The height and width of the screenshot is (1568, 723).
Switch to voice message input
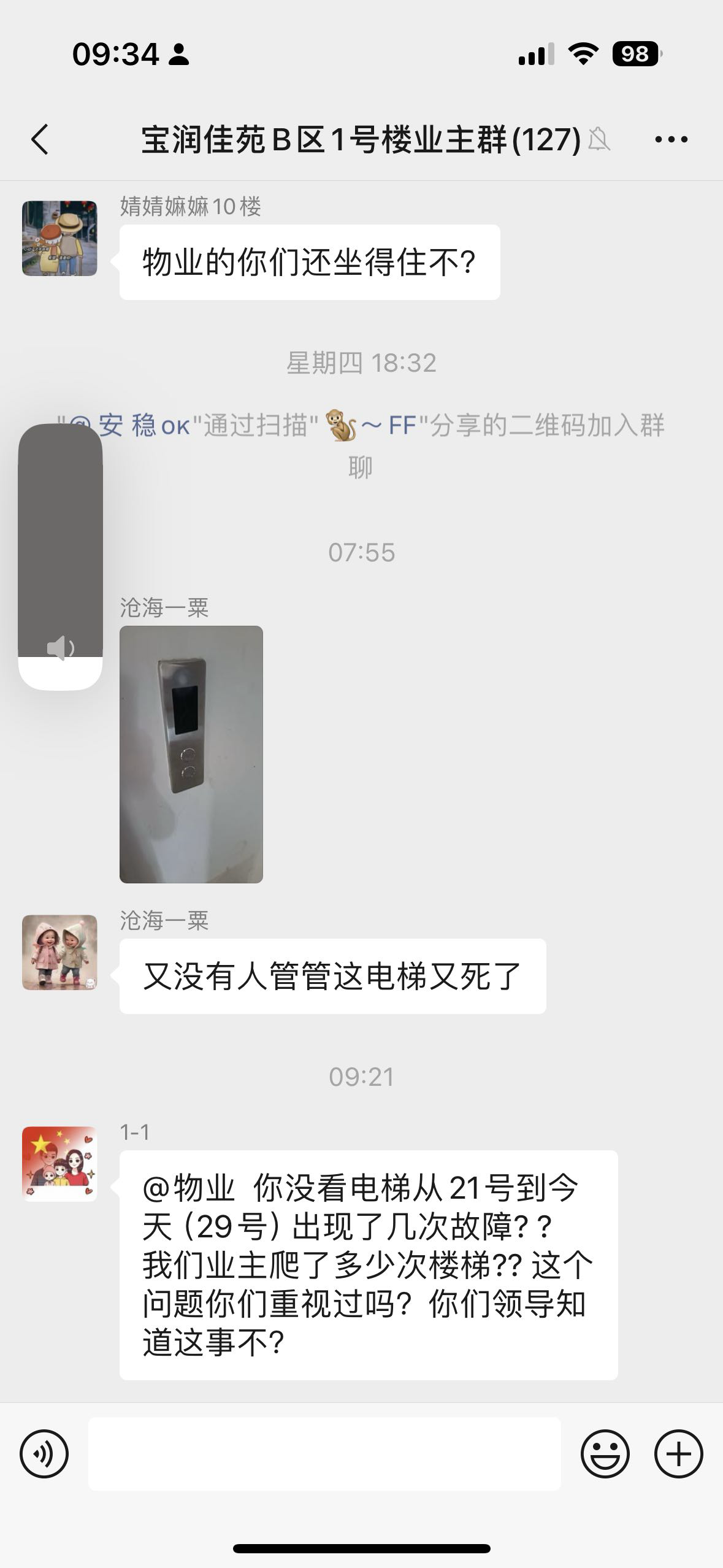[x=44, y=1454]
